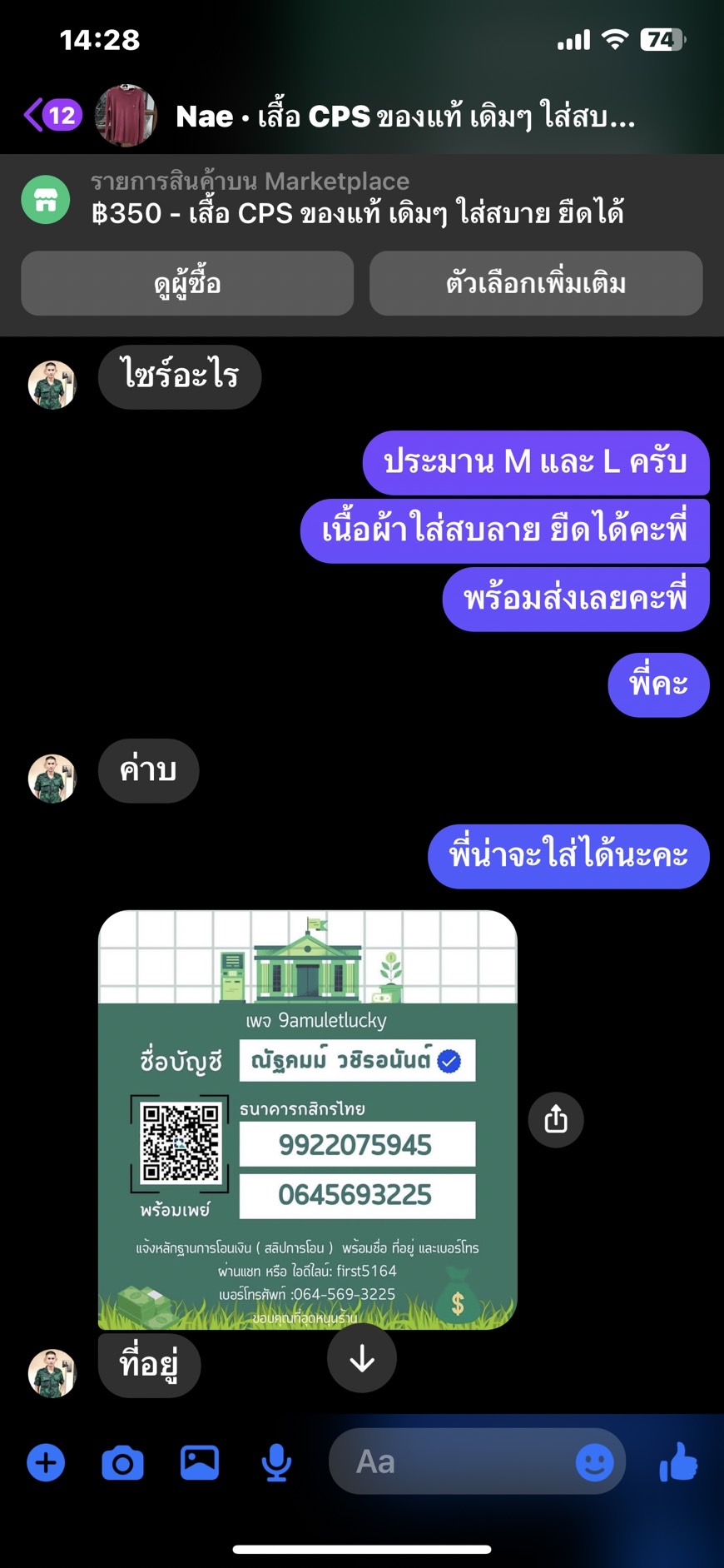Record a voice message with microphone

click(x=276, y=1462)
